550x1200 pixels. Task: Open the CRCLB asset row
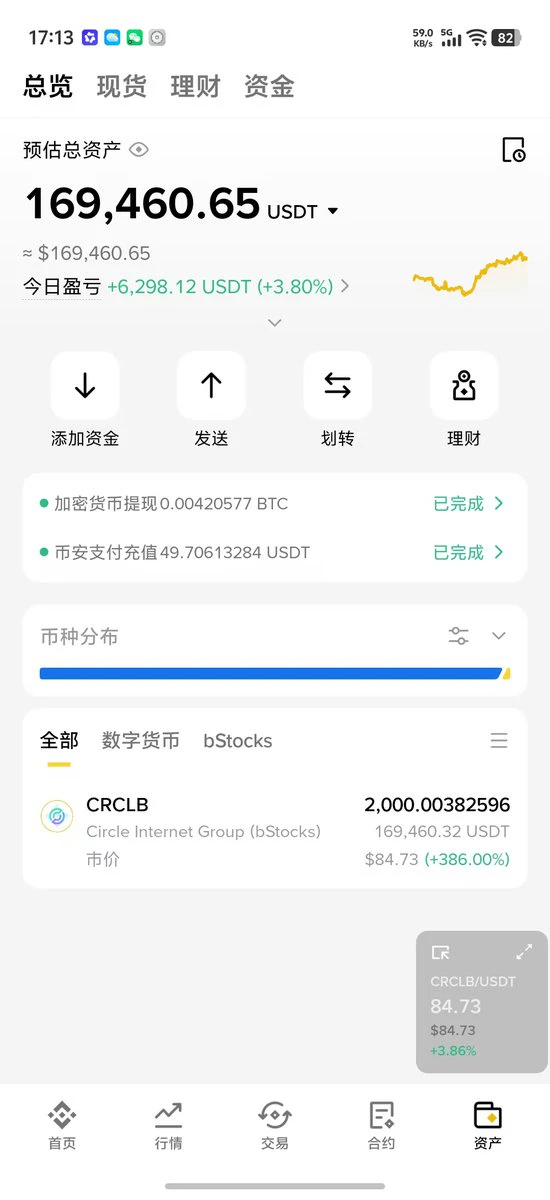[275, 832]
